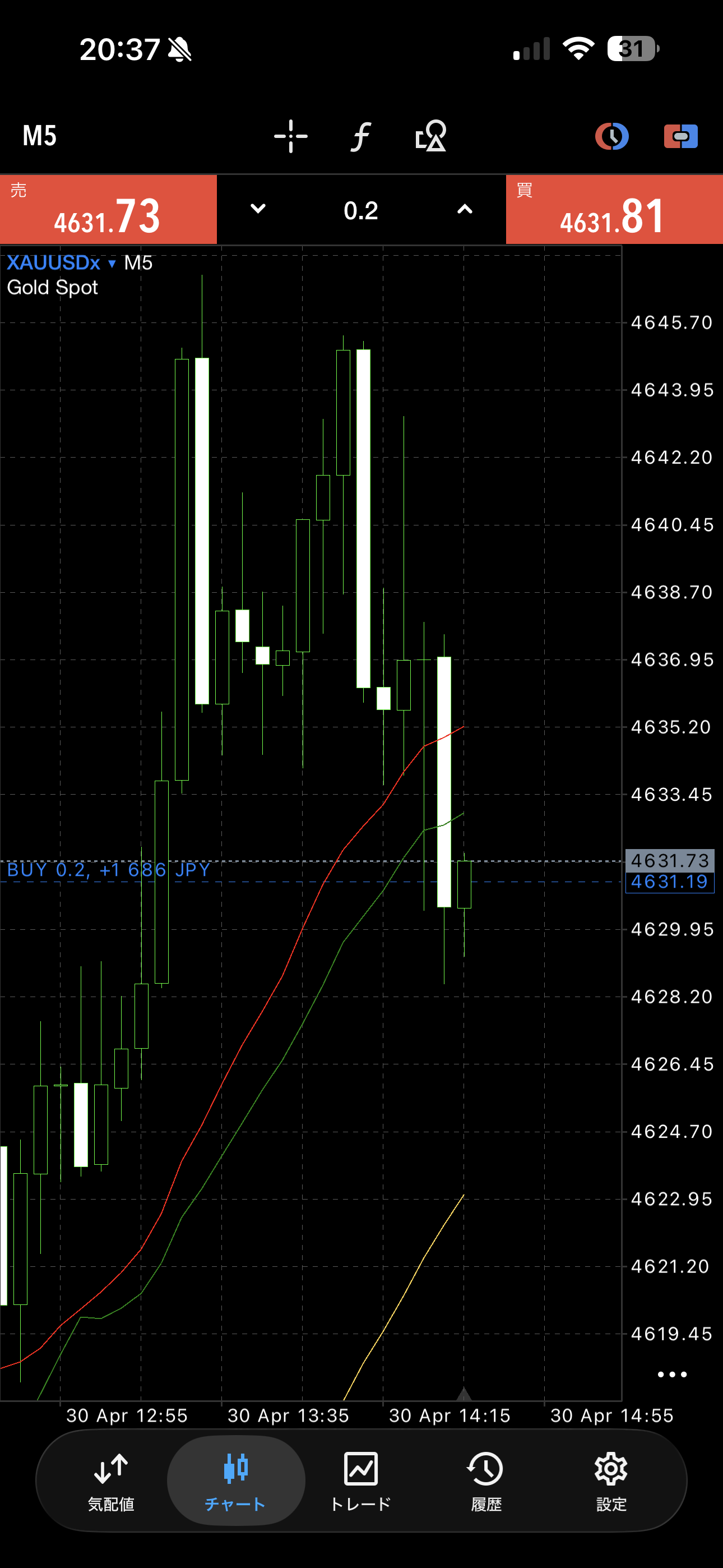Open the 履歴 history tab
The width and height of the screenshot is (723, 1568).
[x=486, y=1482]
